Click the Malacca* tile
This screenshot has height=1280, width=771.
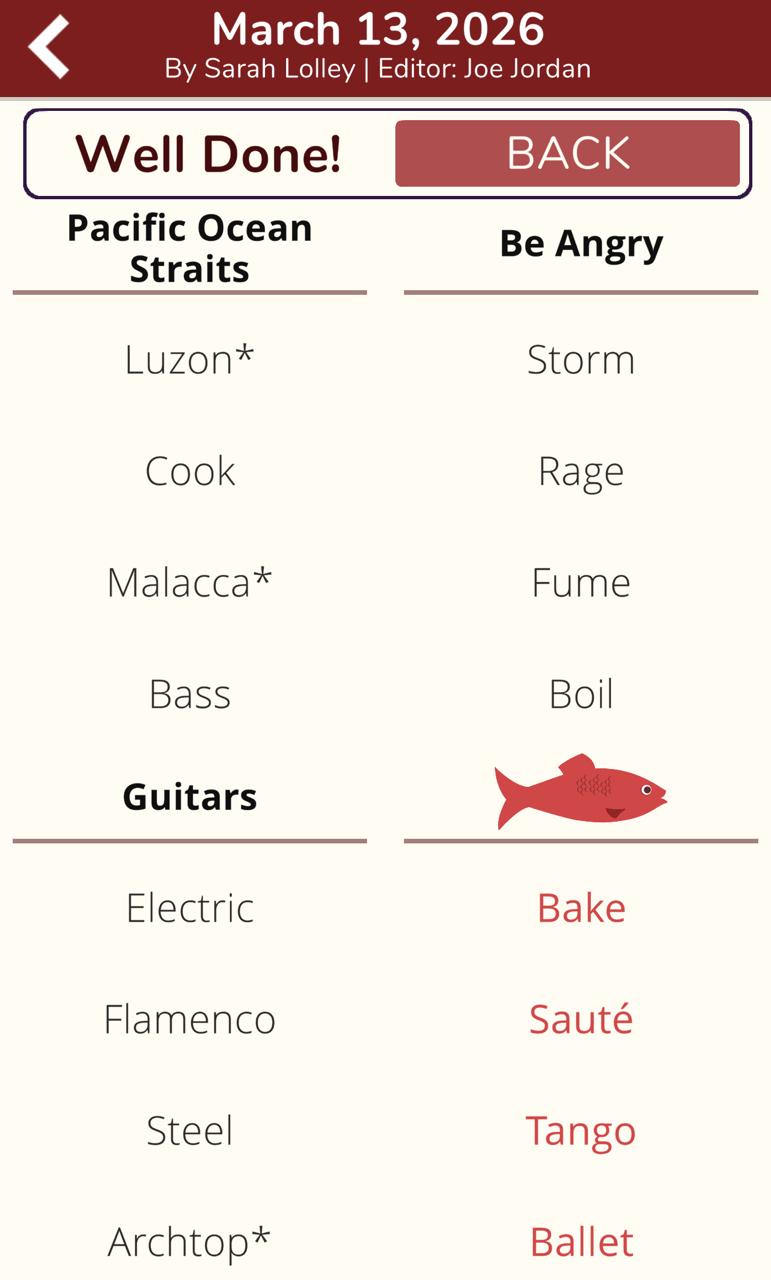[190, 582]
